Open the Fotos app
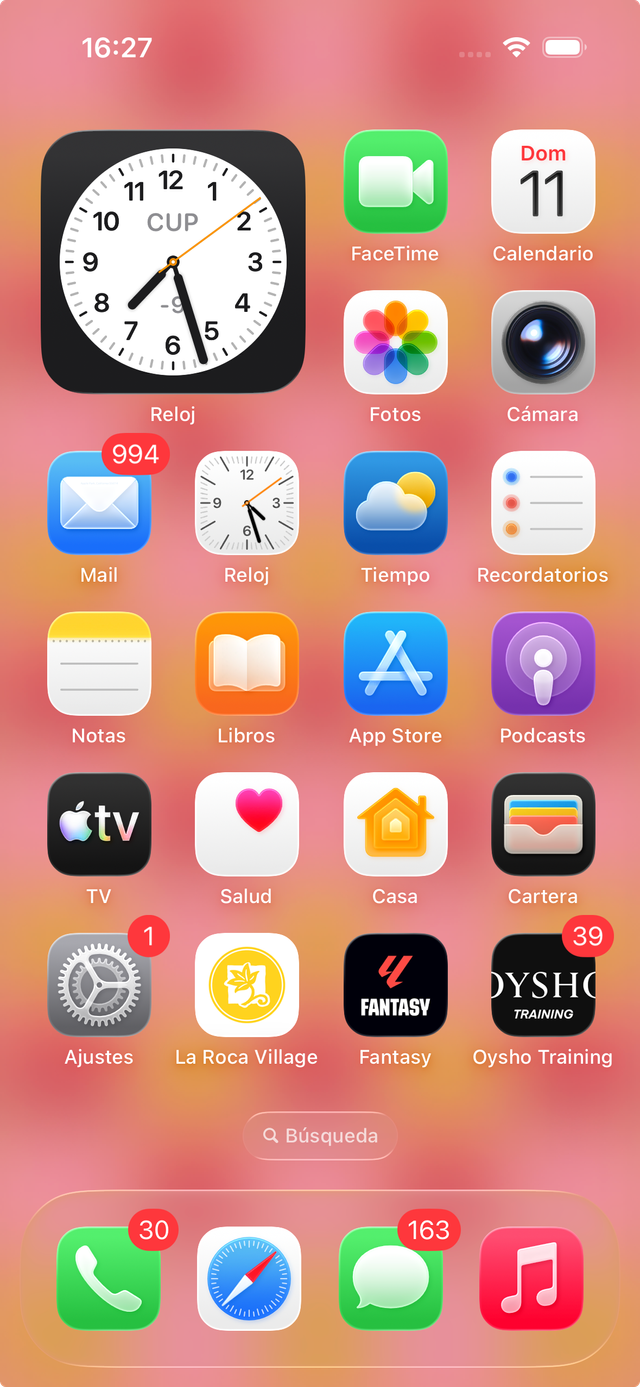The height and width of the screenshot is (1387, 640). (395, 342)
